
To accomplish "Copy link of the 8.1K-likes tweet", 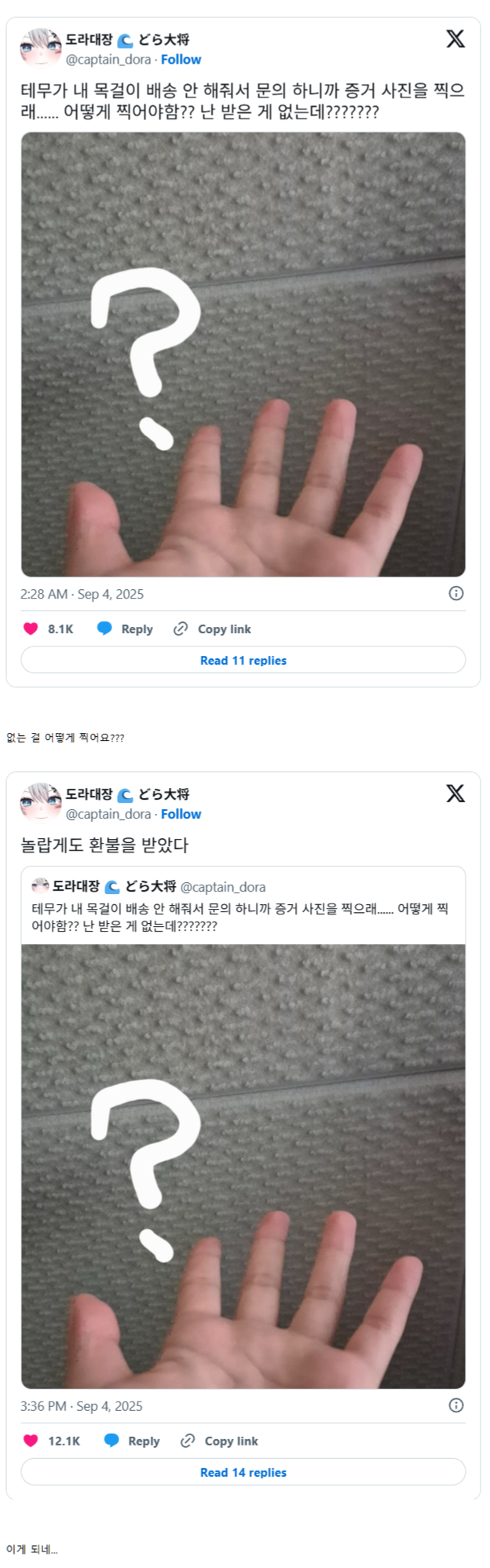I will [213, 628].
